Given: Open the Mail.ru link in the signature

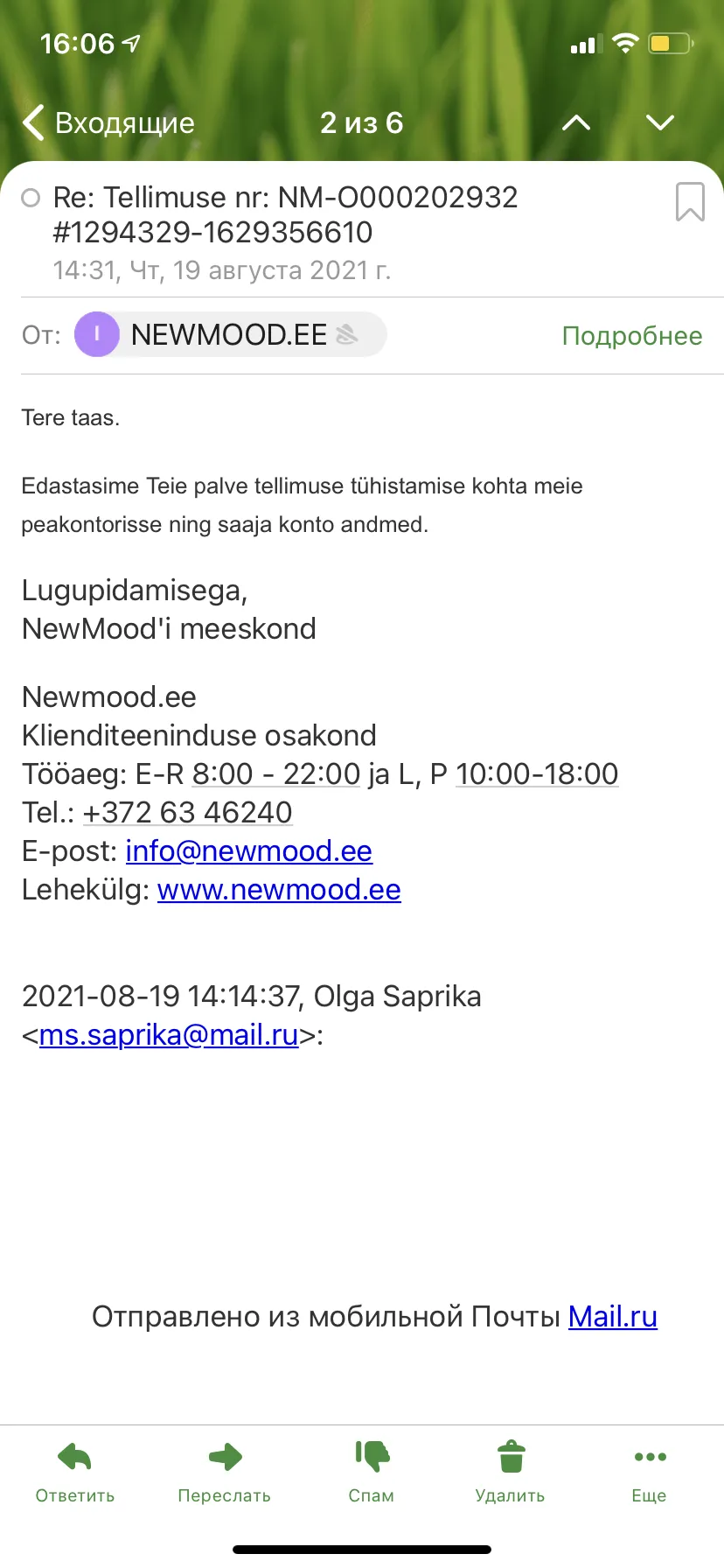Looking at the screenshot, I should (x=613, y=1316).
